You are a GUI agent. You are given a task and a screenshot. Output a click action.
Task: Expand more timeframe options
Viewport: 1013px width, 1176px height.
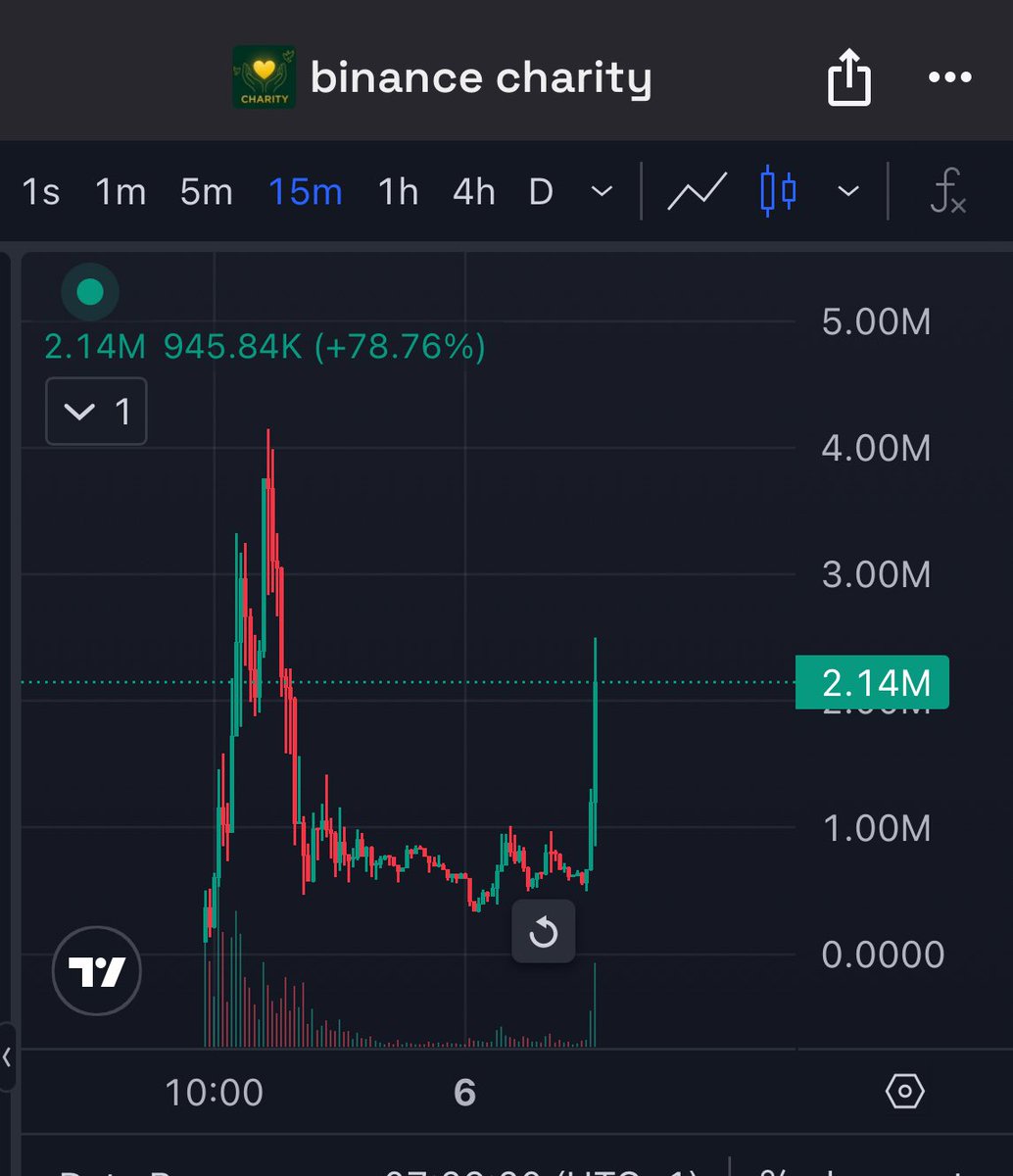pos(603,192)
